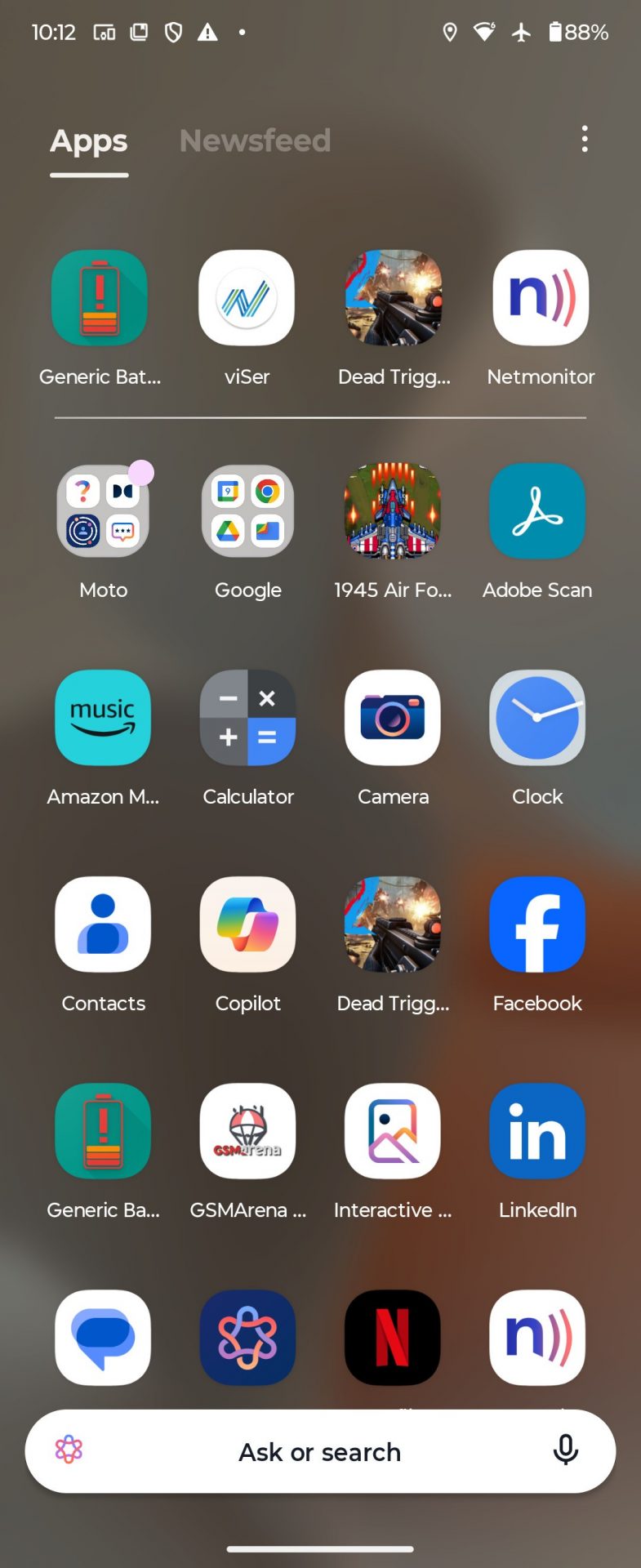Open the Interactive wallpaper app
Viewport: 641px width, 1568px height.
click(x=393, y=1131)
